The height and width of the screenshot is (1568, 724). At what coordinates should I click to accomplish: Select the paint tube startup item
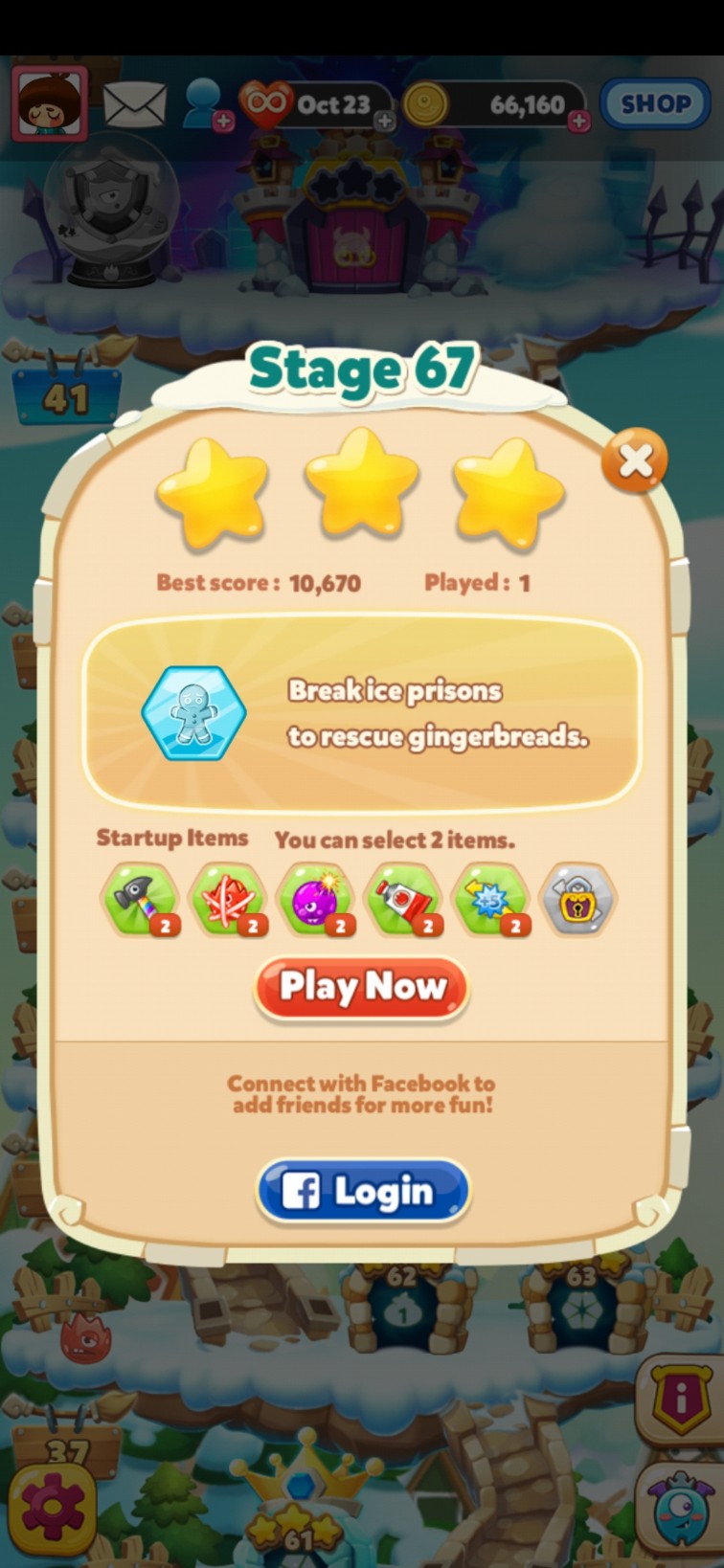[403, 899]
